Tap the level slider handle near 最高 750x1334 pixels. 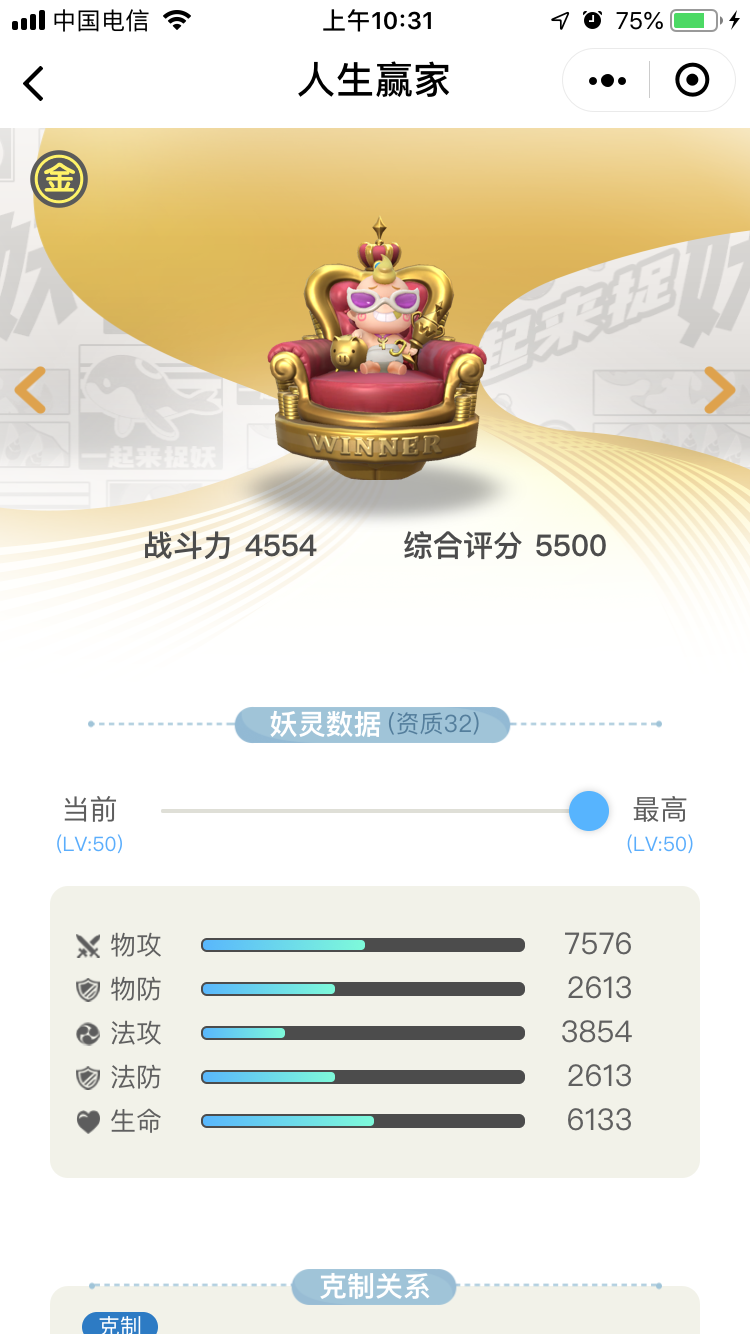(x=589, y=811)
